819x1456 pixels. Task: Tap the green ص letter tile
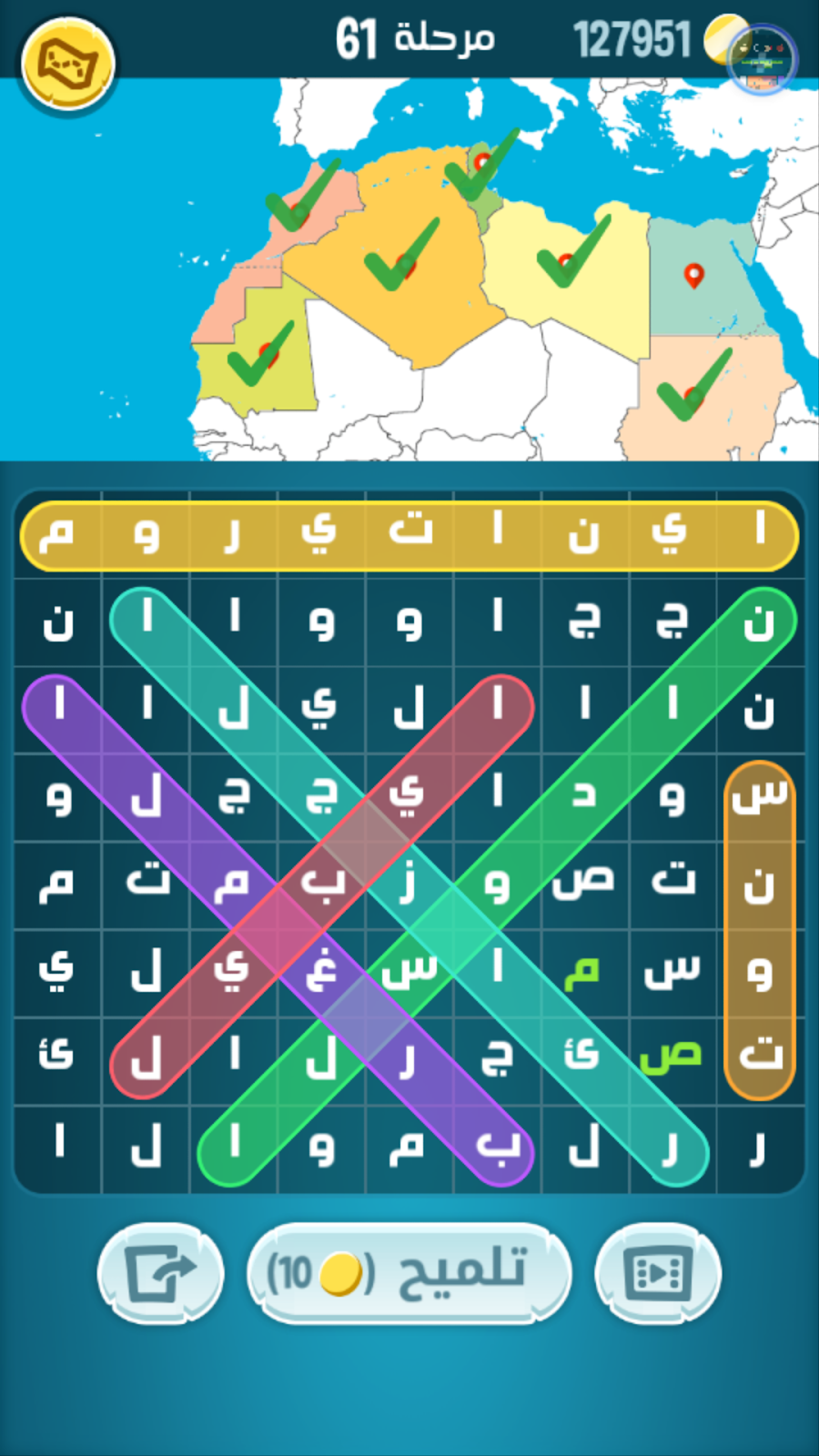(x=670, y=1056)
